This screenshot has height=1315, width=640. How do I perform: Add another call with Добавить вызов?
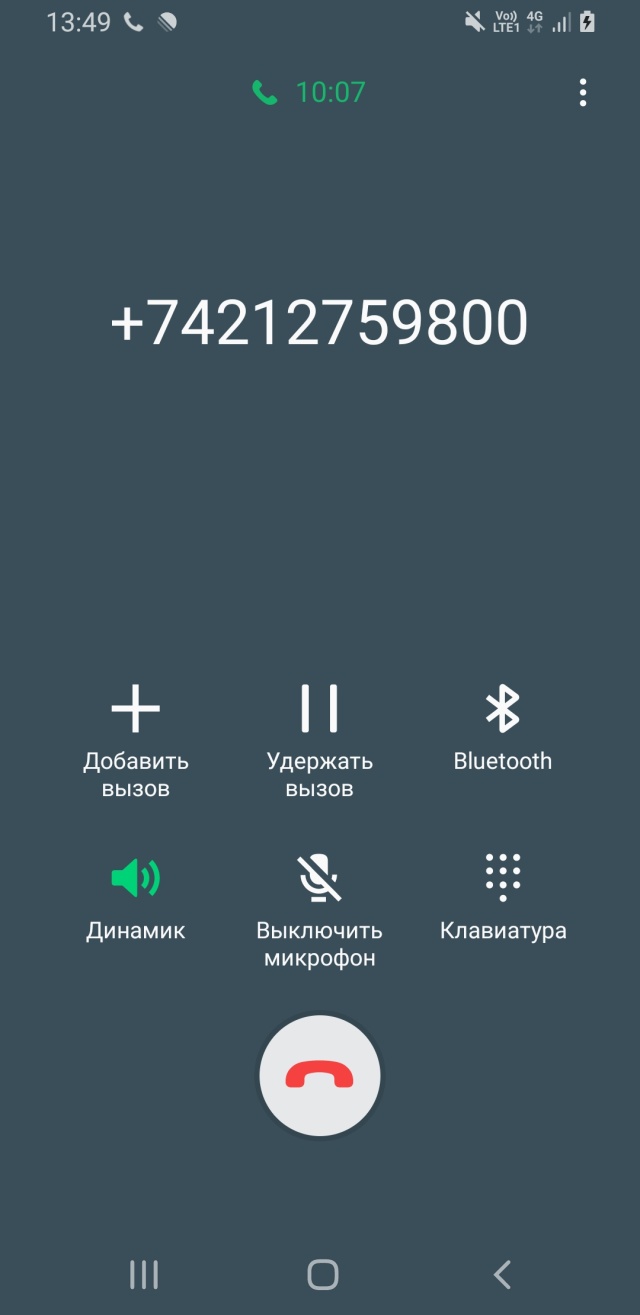pos(136,733)
